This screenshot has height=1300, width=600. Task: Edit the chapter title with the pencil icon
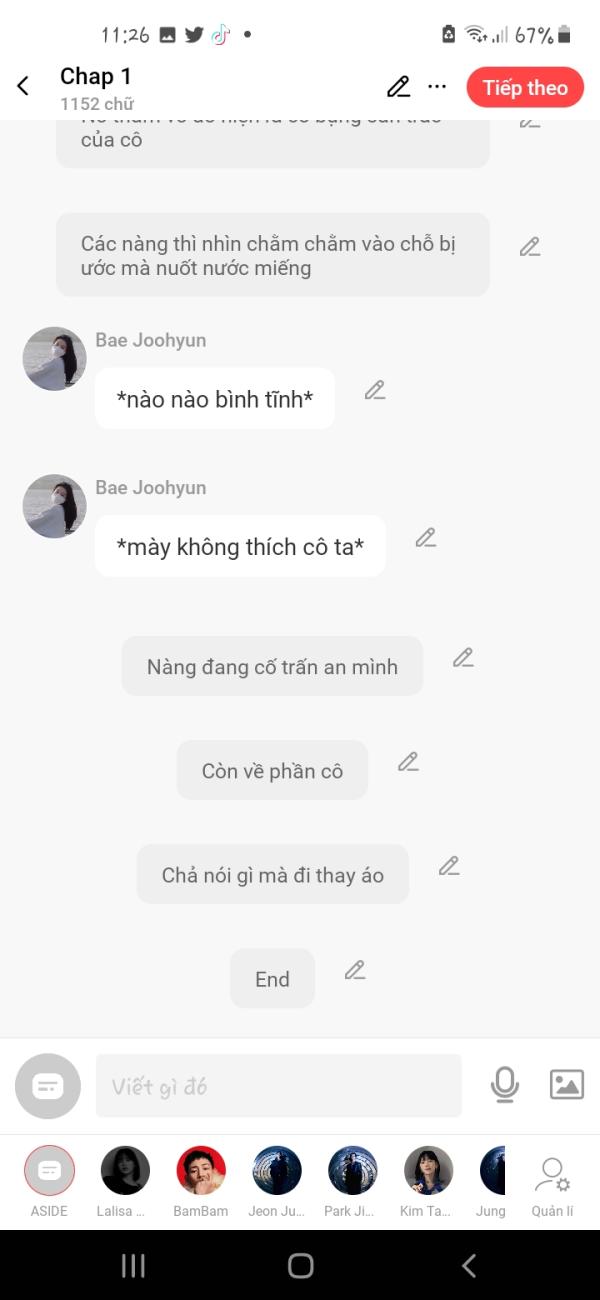398,87
